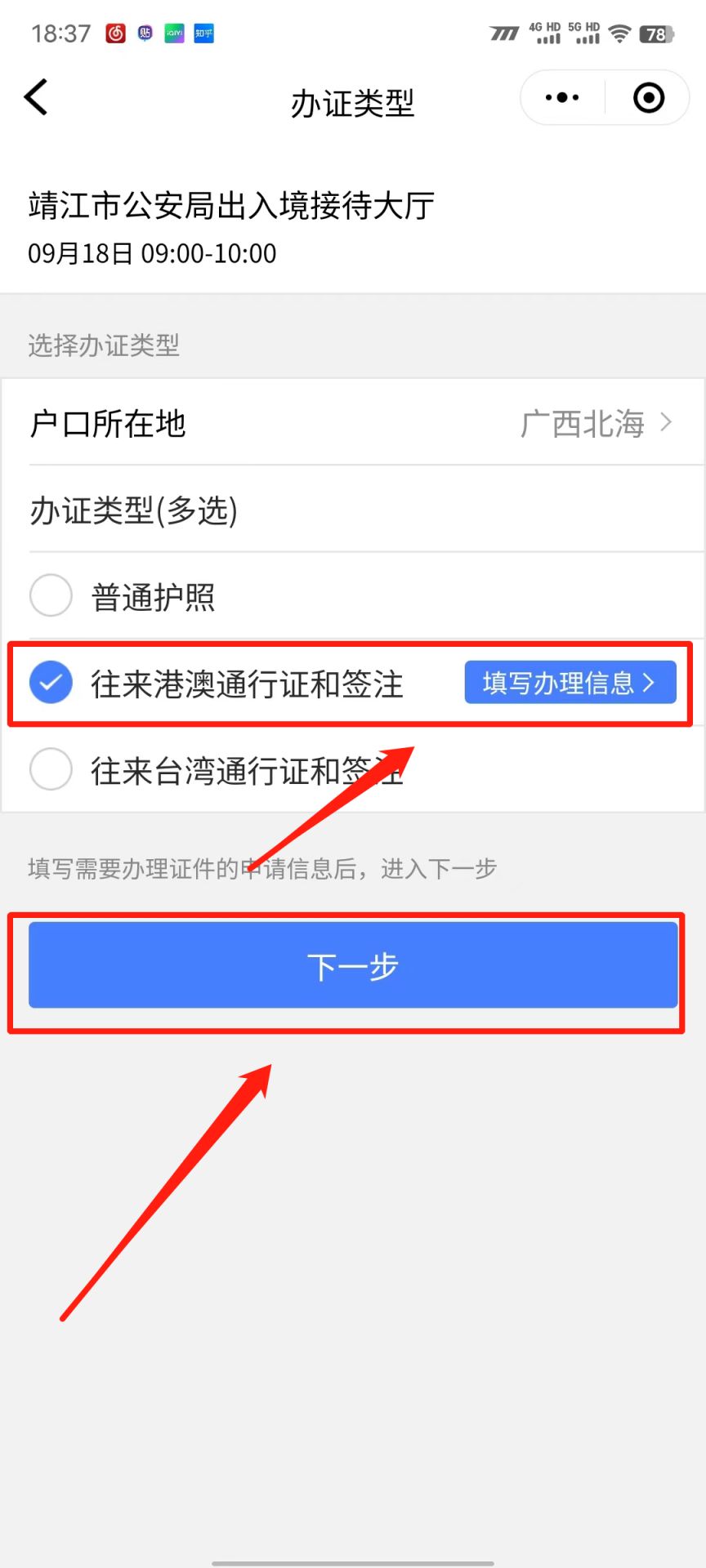Select the 普通护照 option
706x1568 pixels.
[51, 595]
